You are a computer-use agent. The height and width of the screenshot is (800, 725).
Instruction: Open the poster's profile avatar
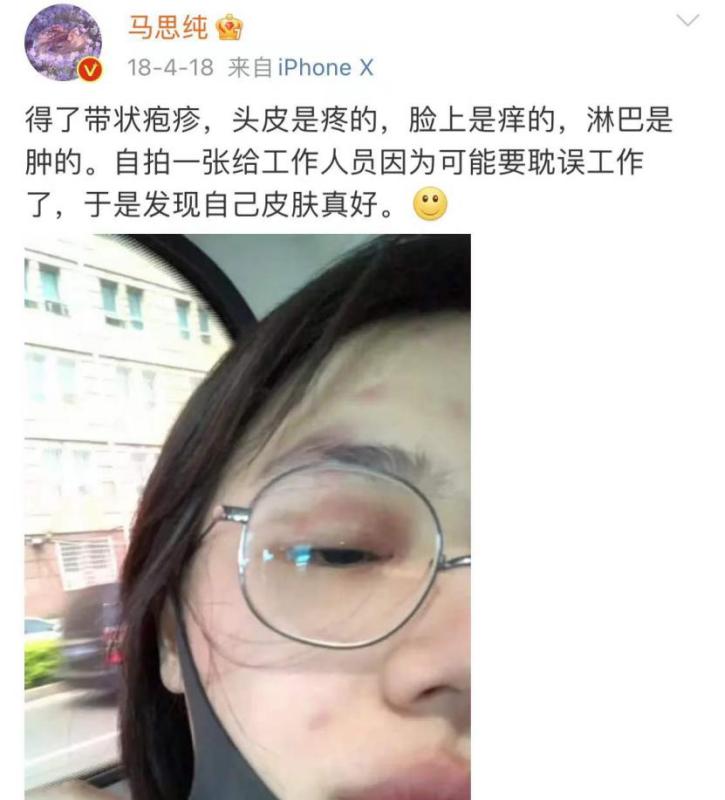coord(62,42)
